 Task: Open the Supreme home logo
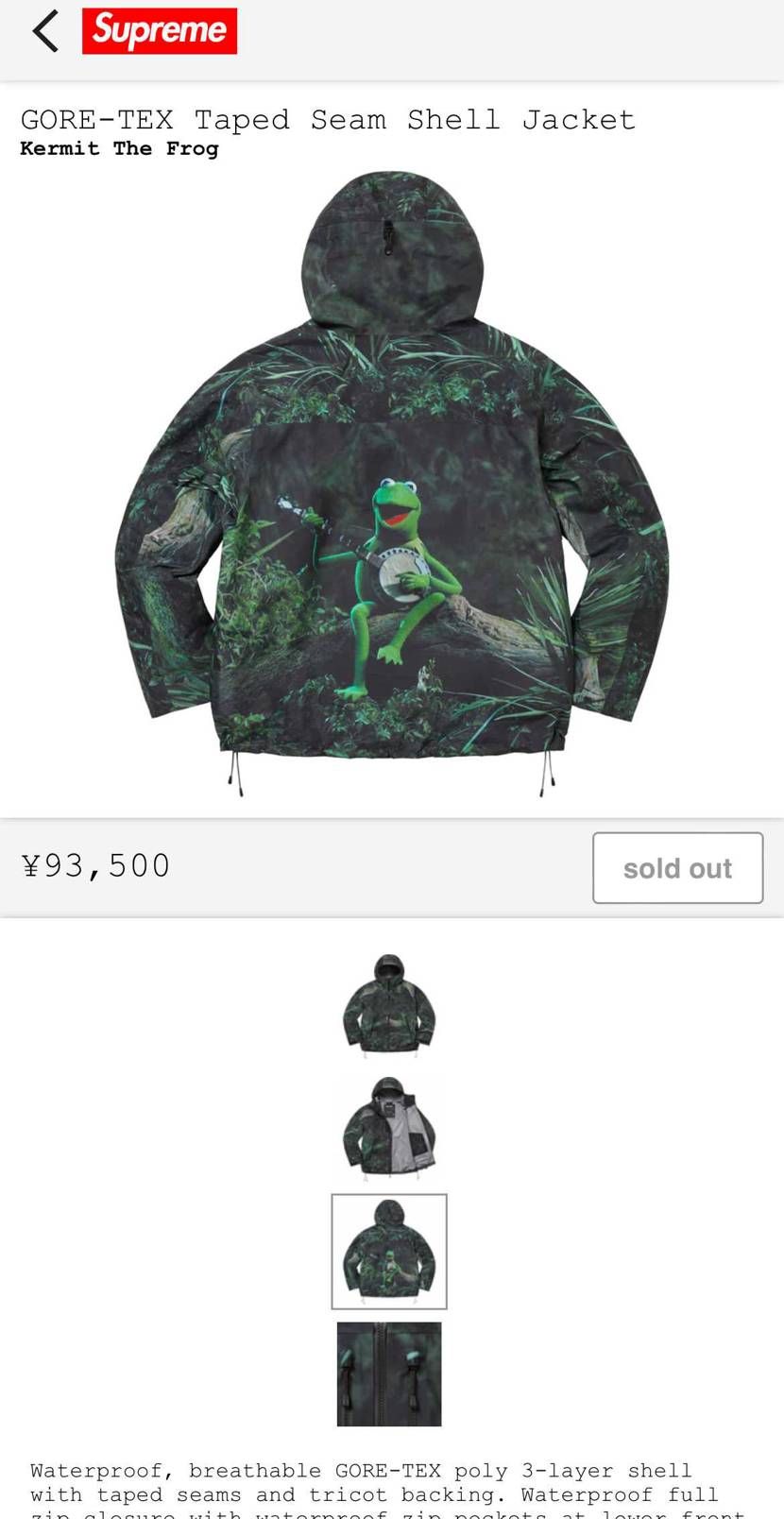(x=160, y=31)
